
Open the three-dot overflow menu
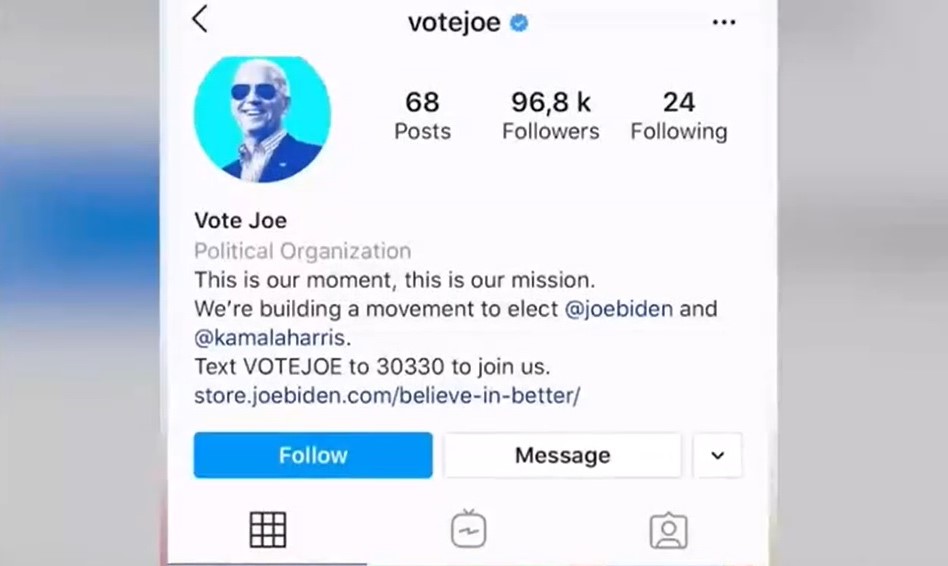coord(724,23)
